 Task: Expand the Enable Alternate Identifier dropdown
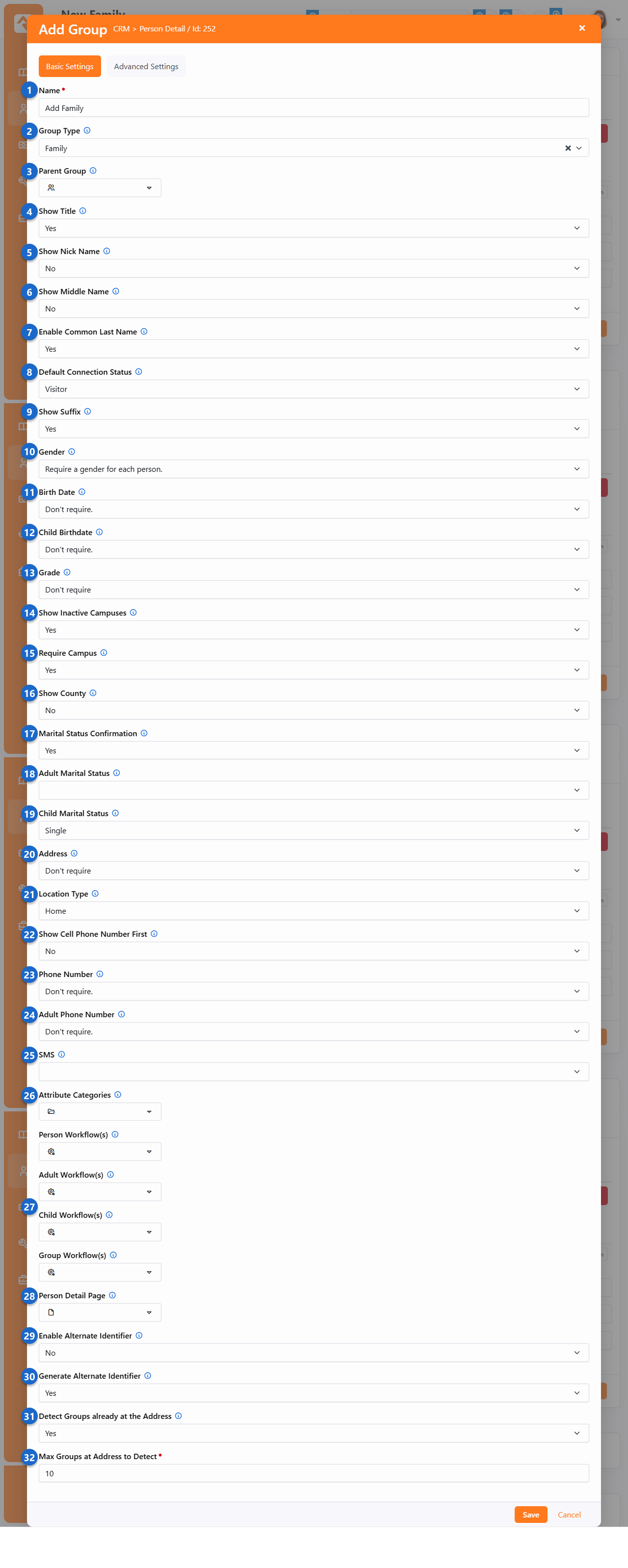click(313, 1353)
